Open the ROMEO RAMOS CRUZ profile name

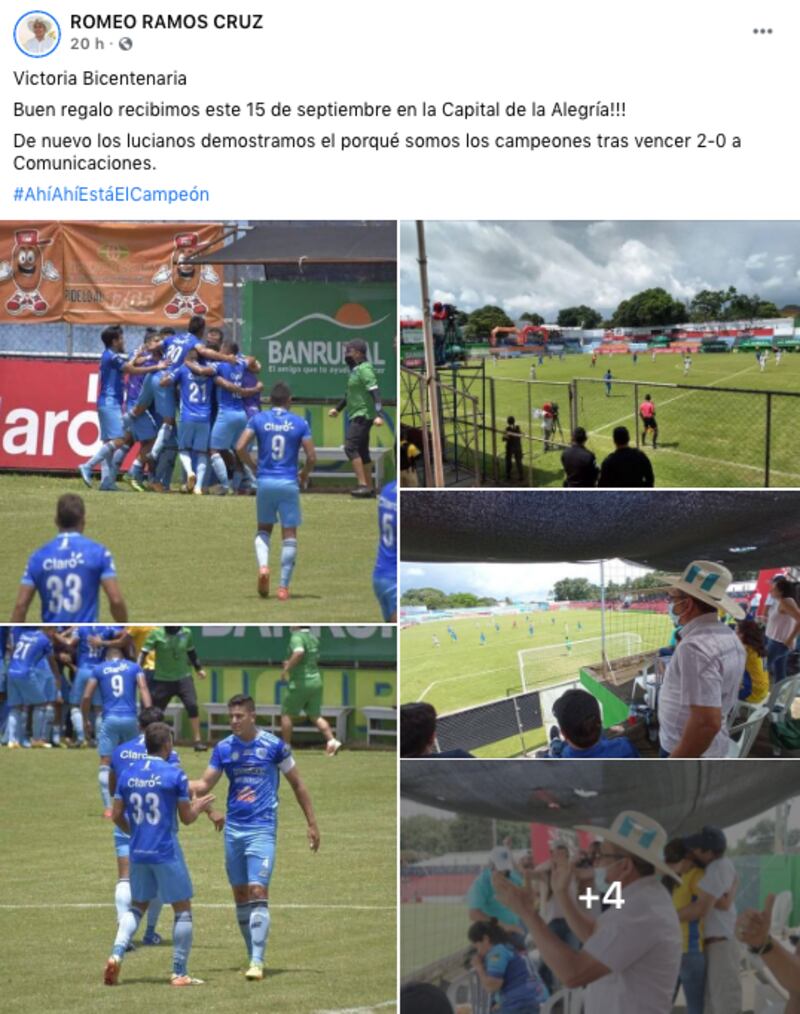pos(166,22)
